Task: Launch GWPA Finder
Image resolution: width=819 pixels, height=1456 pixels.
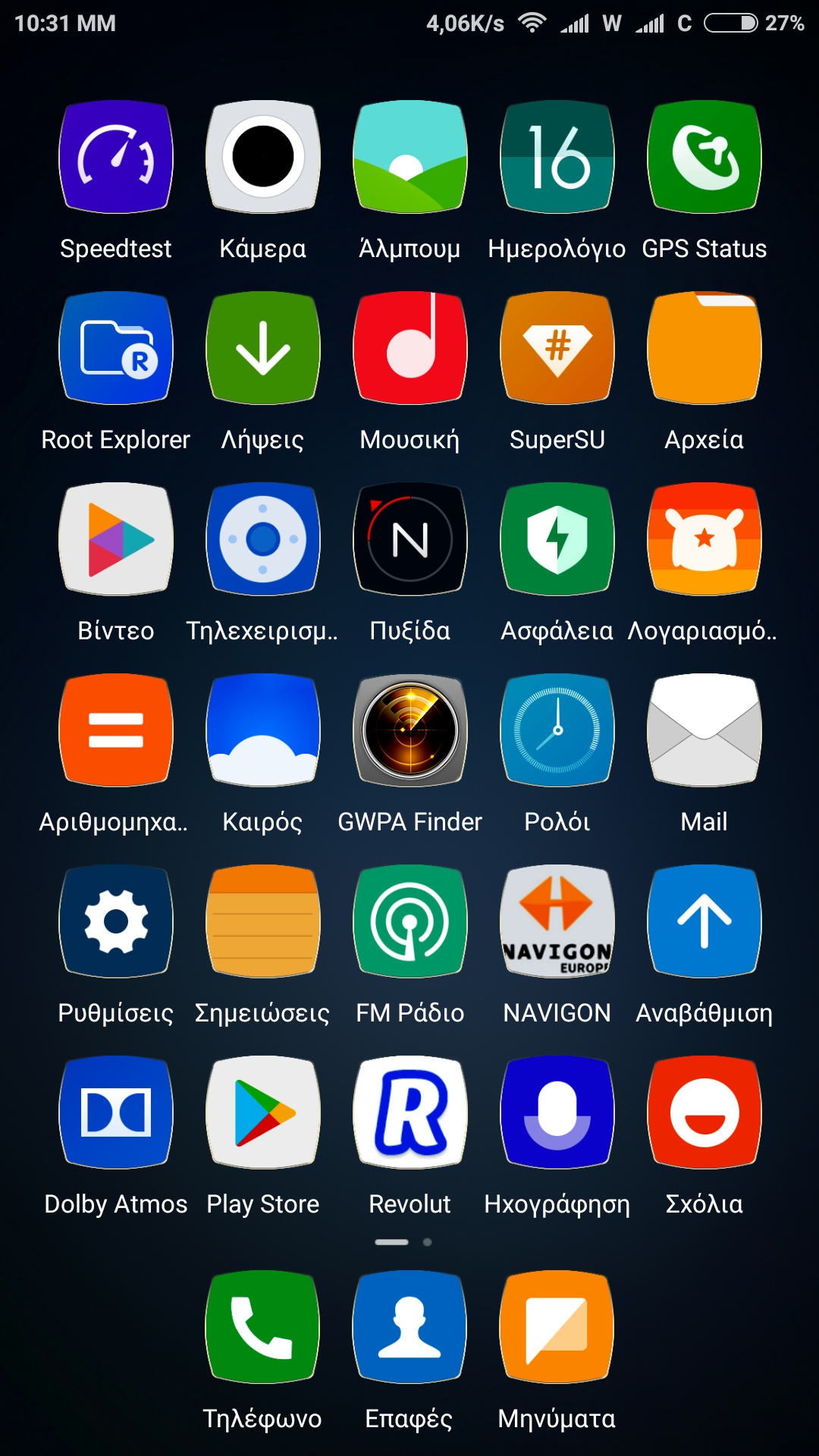Action: (410, 731)
